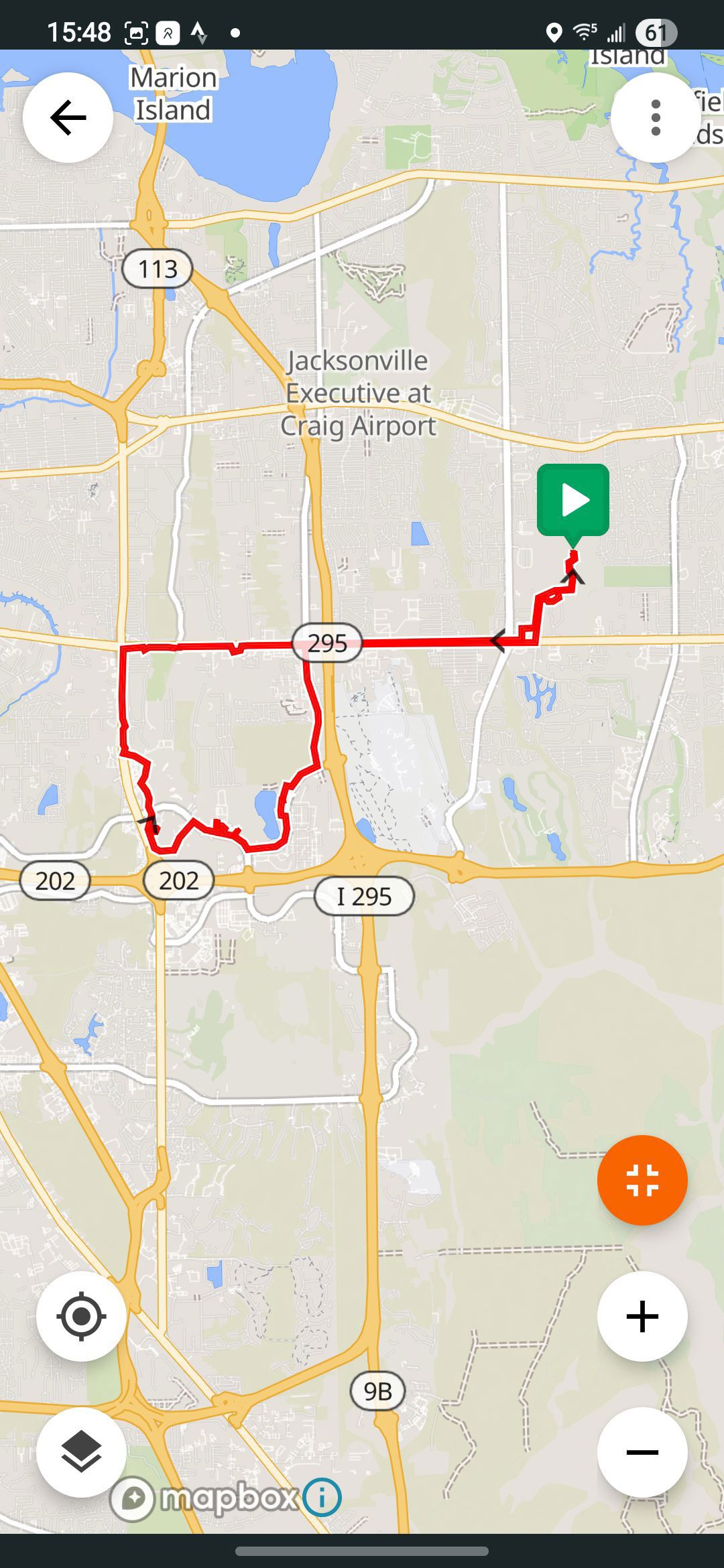Zoom in with the plus button
The width and height of the screenshot is (724, 1568).
(642, 1316)
